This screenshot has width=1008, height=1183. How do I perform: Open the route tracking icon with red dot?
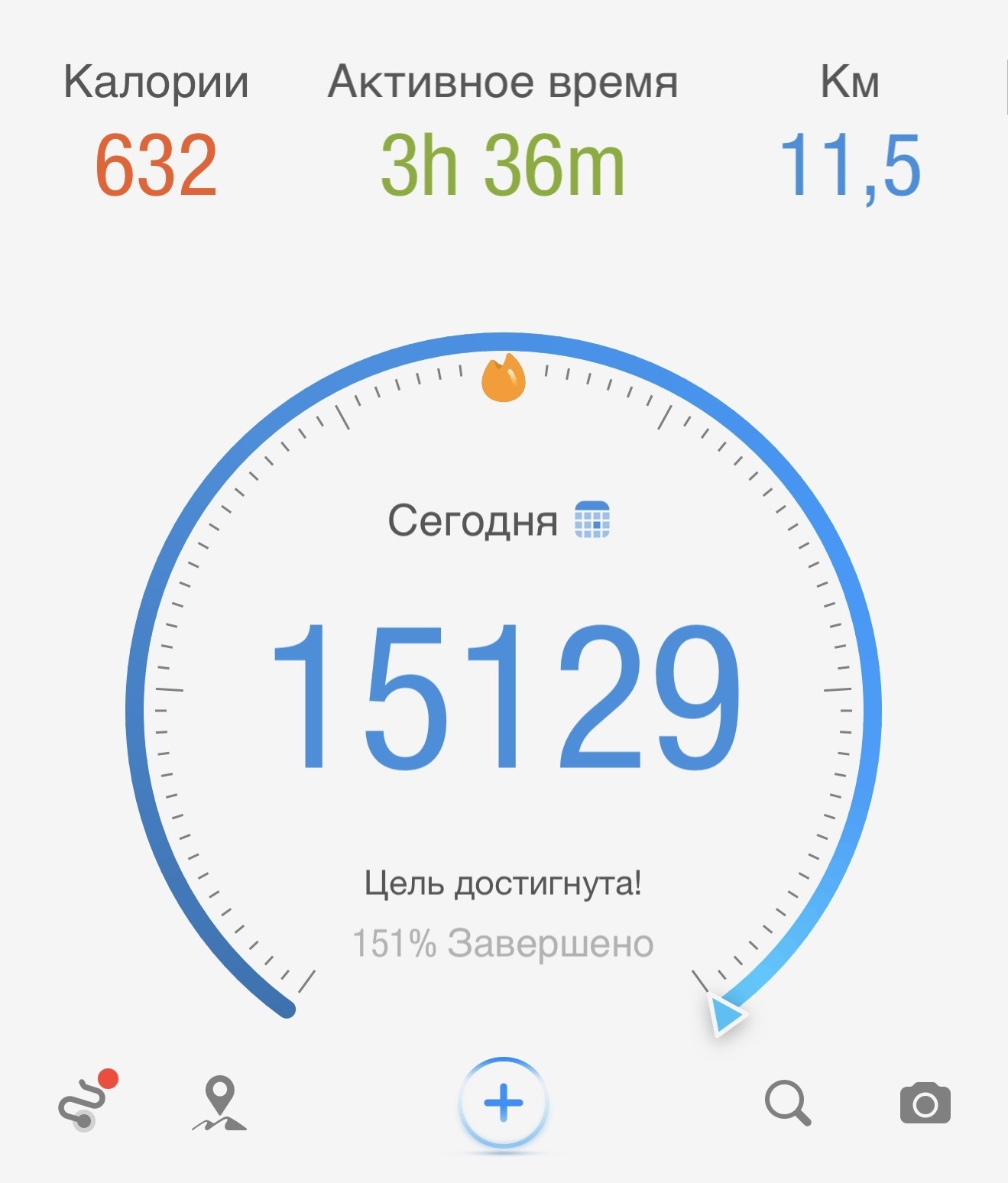(88, 1100)
